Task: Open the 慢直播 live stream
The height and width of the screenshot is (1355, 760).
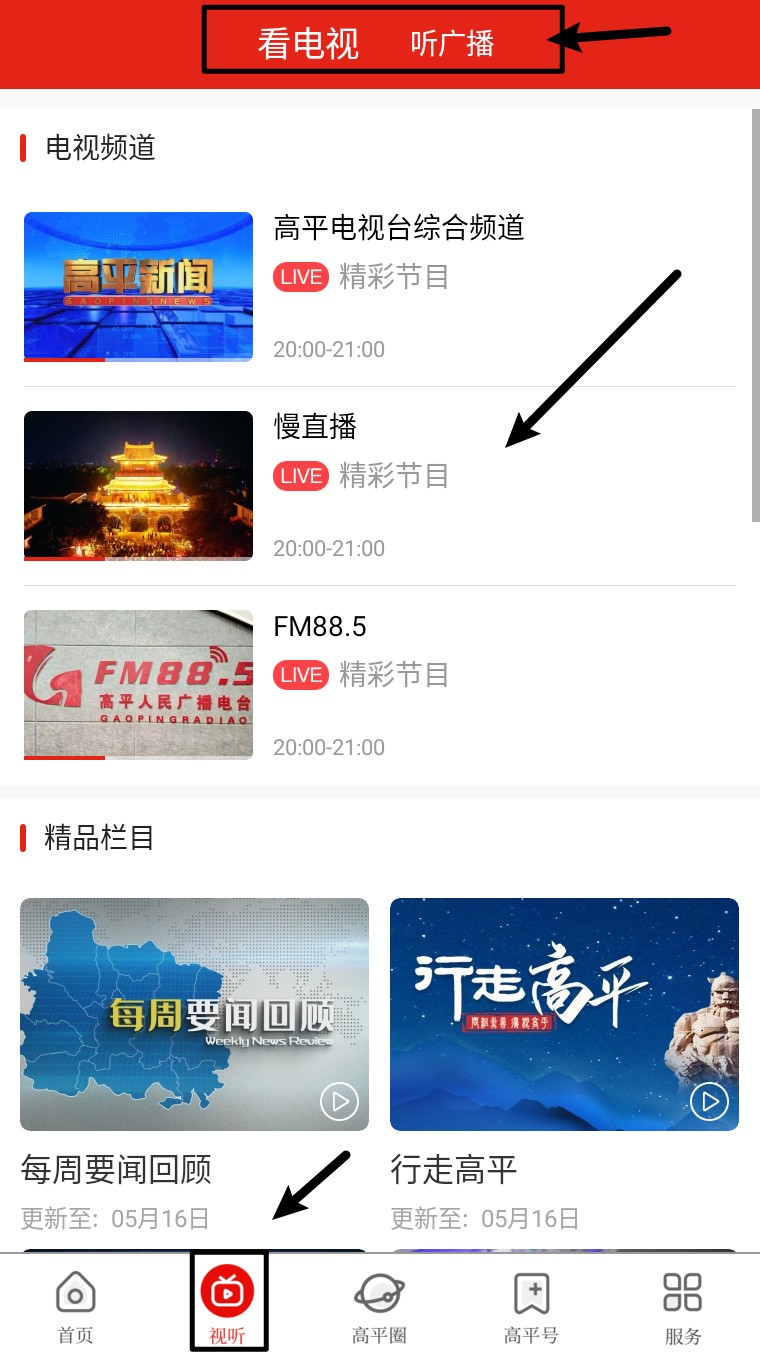Action: pyautogui.click(x=315, y=427)
